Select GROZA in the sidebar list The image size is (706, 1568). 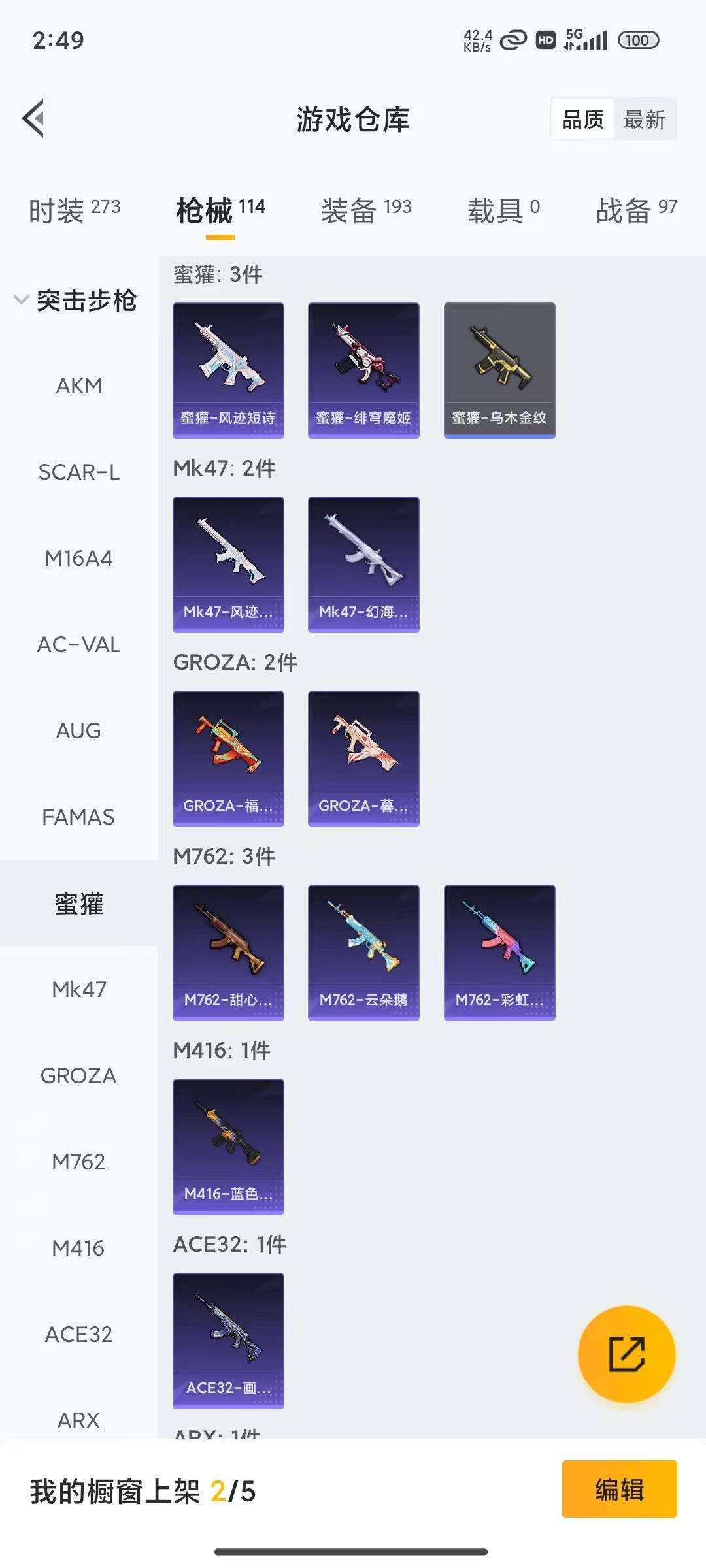pos(78,1075)
